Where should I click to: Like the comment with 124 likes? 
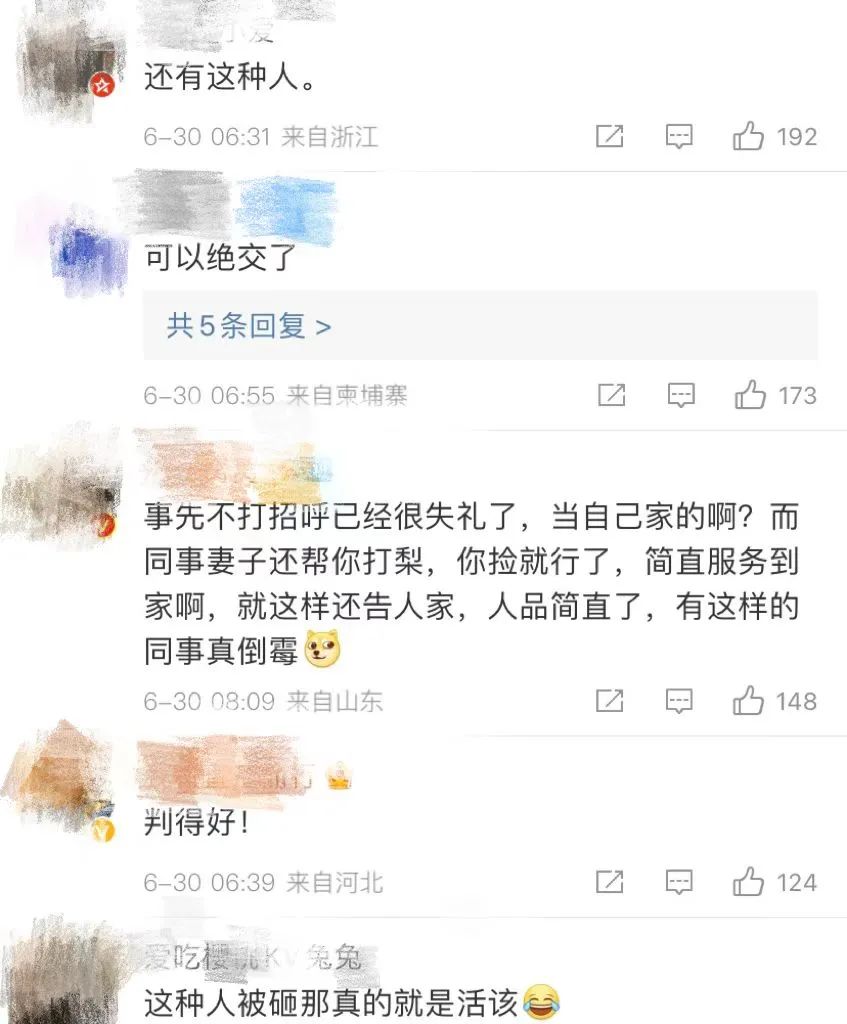tap(749, 882)
